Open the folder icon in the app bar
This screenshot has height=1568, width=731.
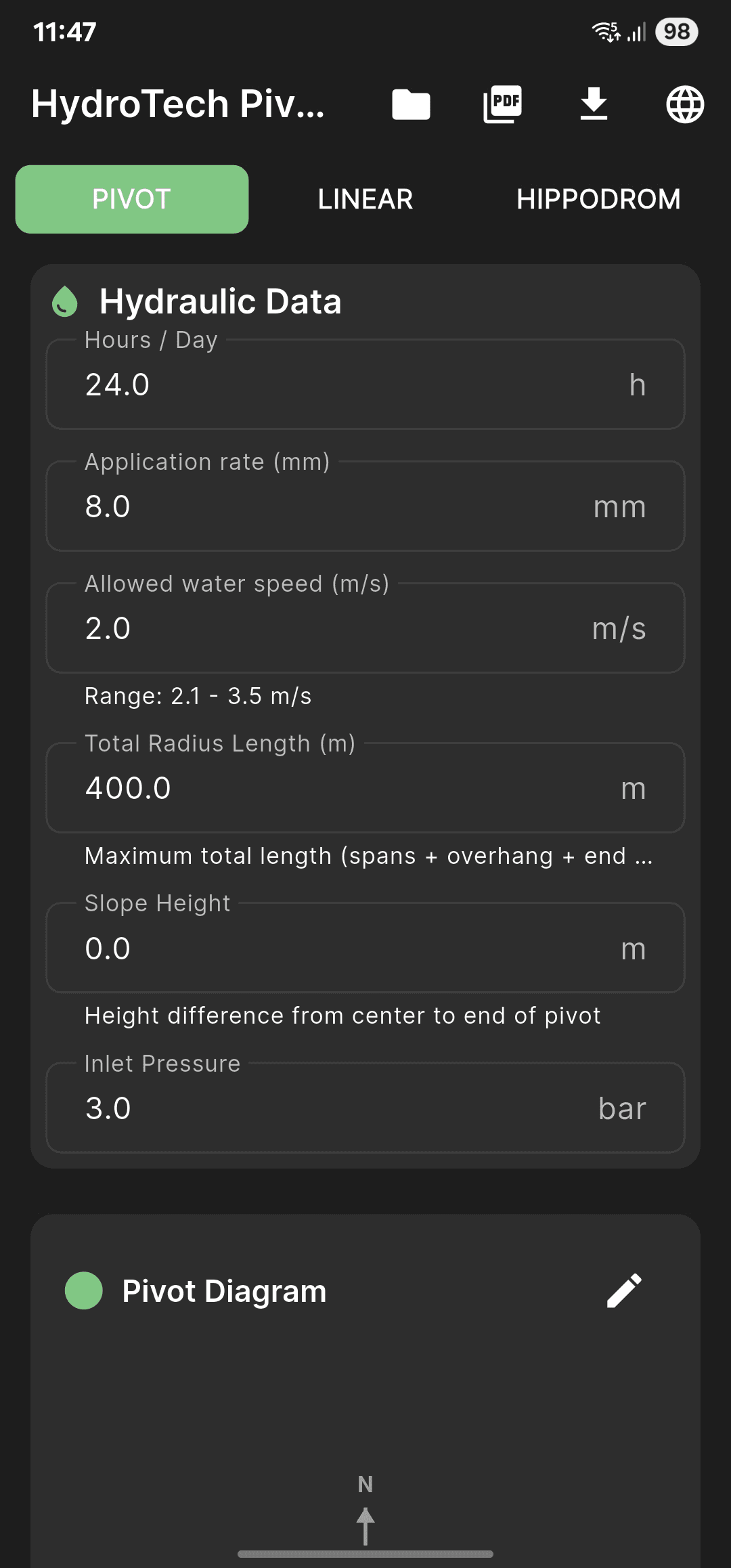(411, 105)
